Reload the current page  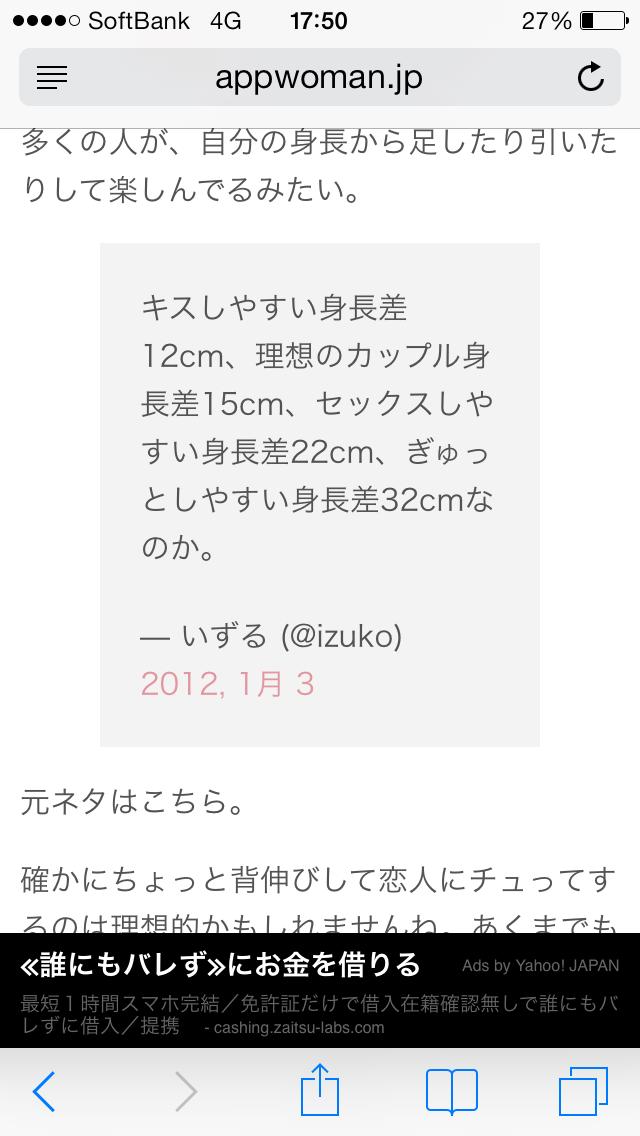591,77
